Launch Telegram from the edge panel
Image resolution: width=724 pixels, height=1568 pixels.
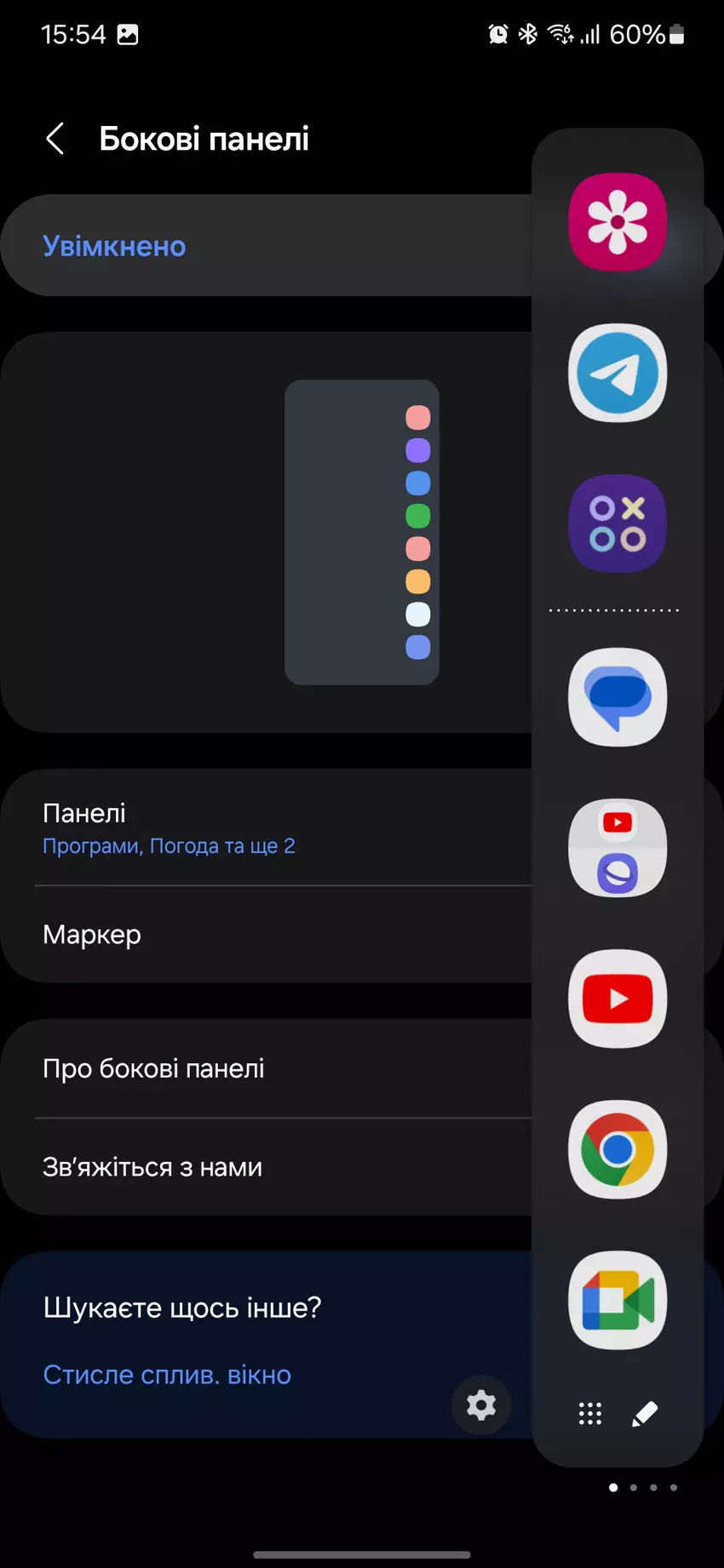(618, 373)
